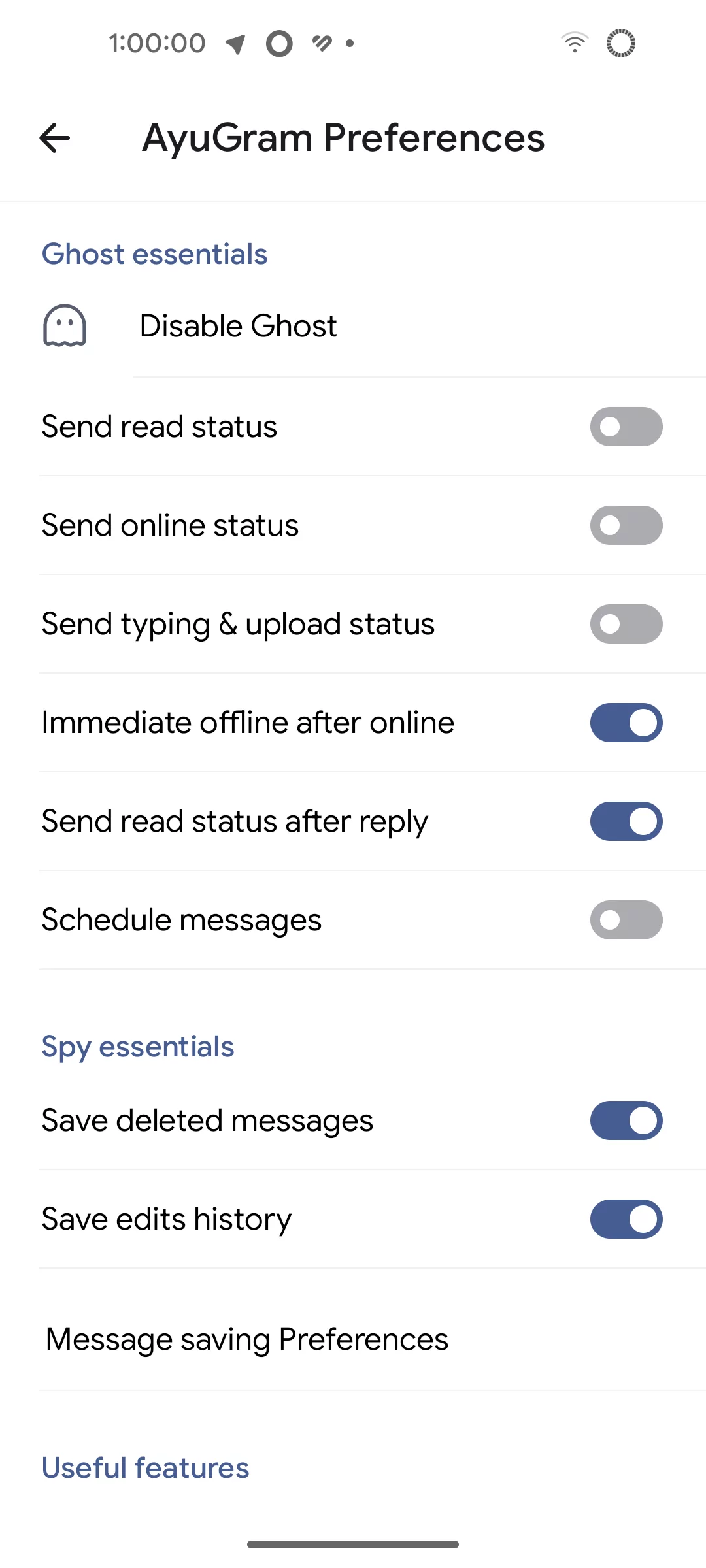
Task: Turn on Send online status
Action: (626, 525)
